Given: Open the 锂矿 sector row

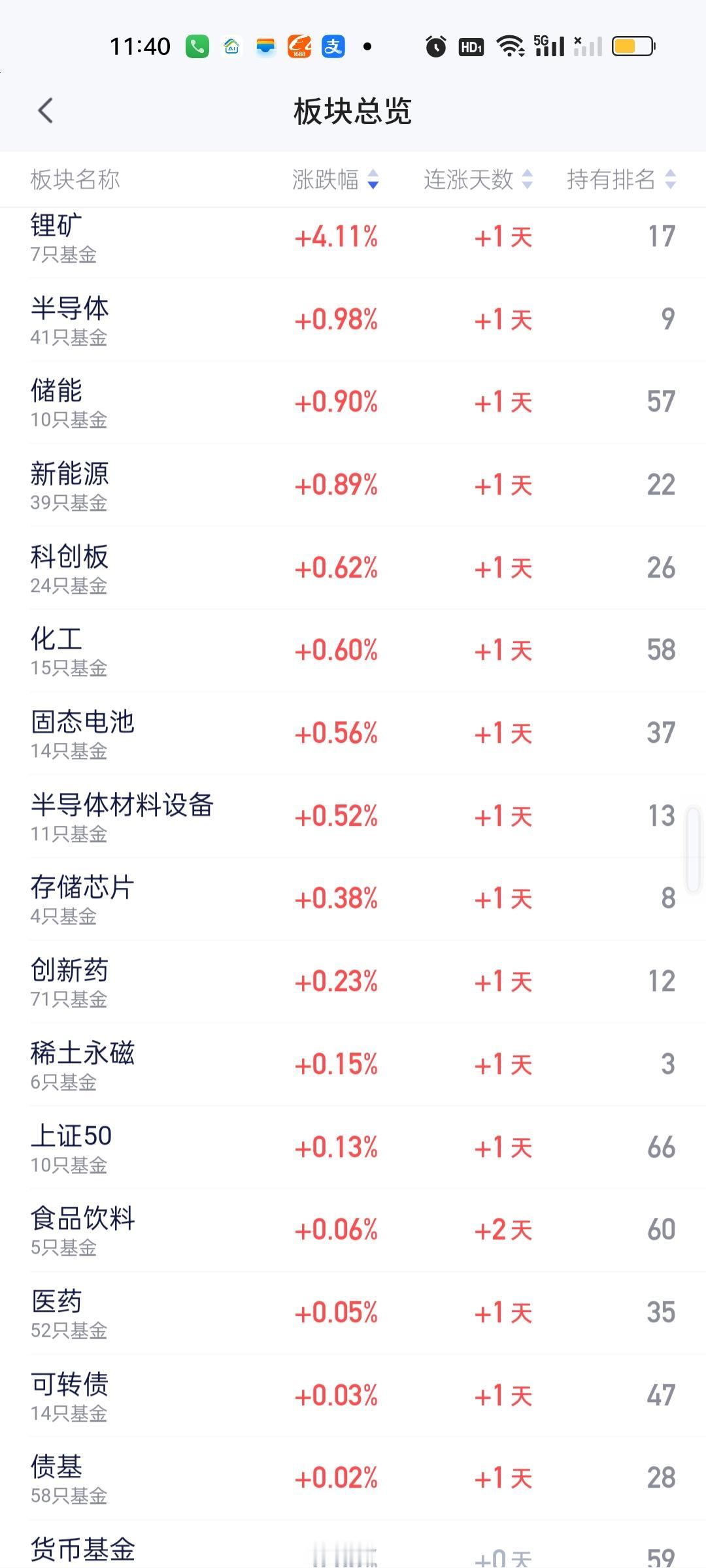Looking at the screenshot, I should click(353, 237).
